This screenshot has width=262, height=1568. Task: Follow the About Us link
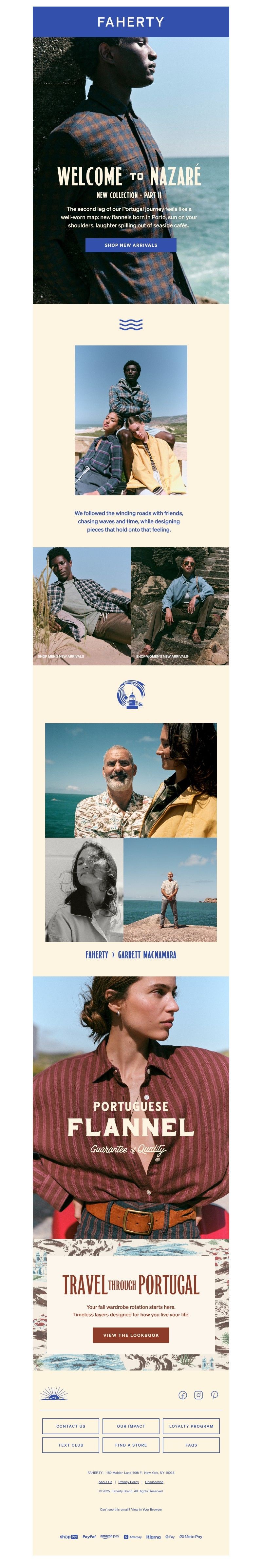coord(105,1482)
